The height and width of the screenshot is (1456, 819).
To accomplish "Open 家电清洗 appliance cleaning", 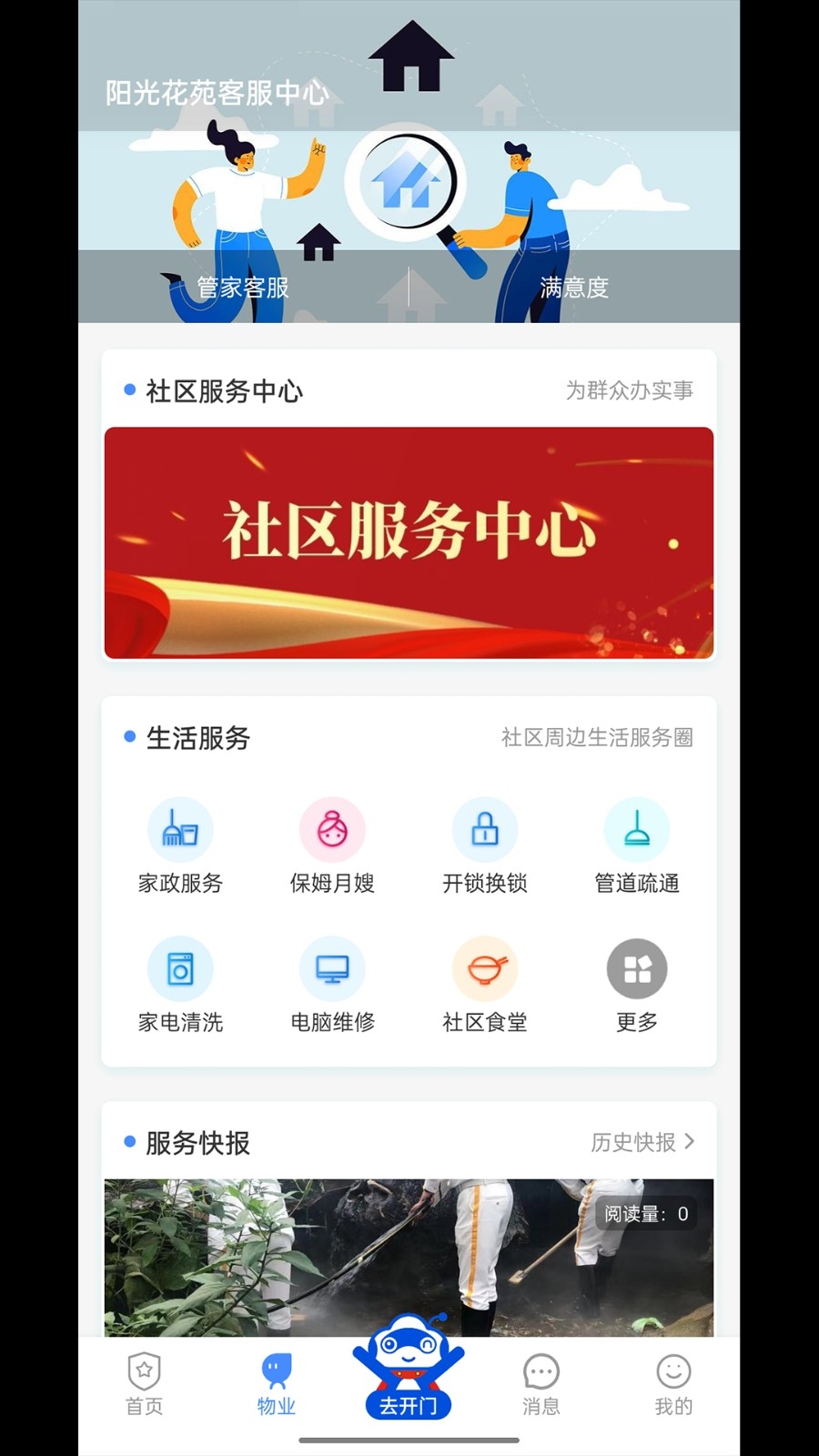I will pos(180,986).
